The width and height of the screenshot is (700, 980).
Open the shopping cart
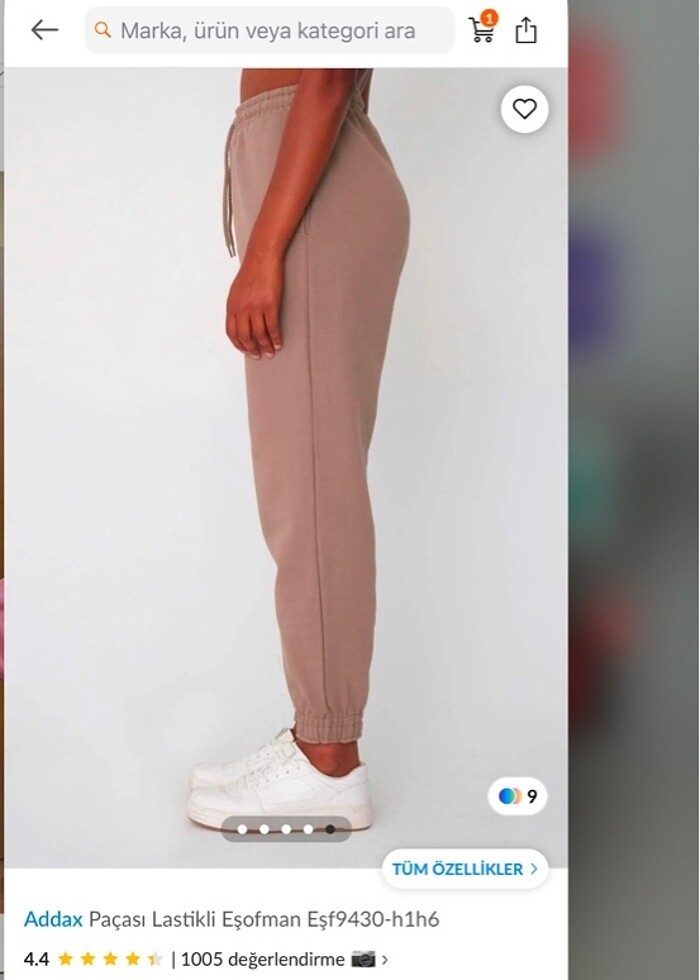pos(482,29)
